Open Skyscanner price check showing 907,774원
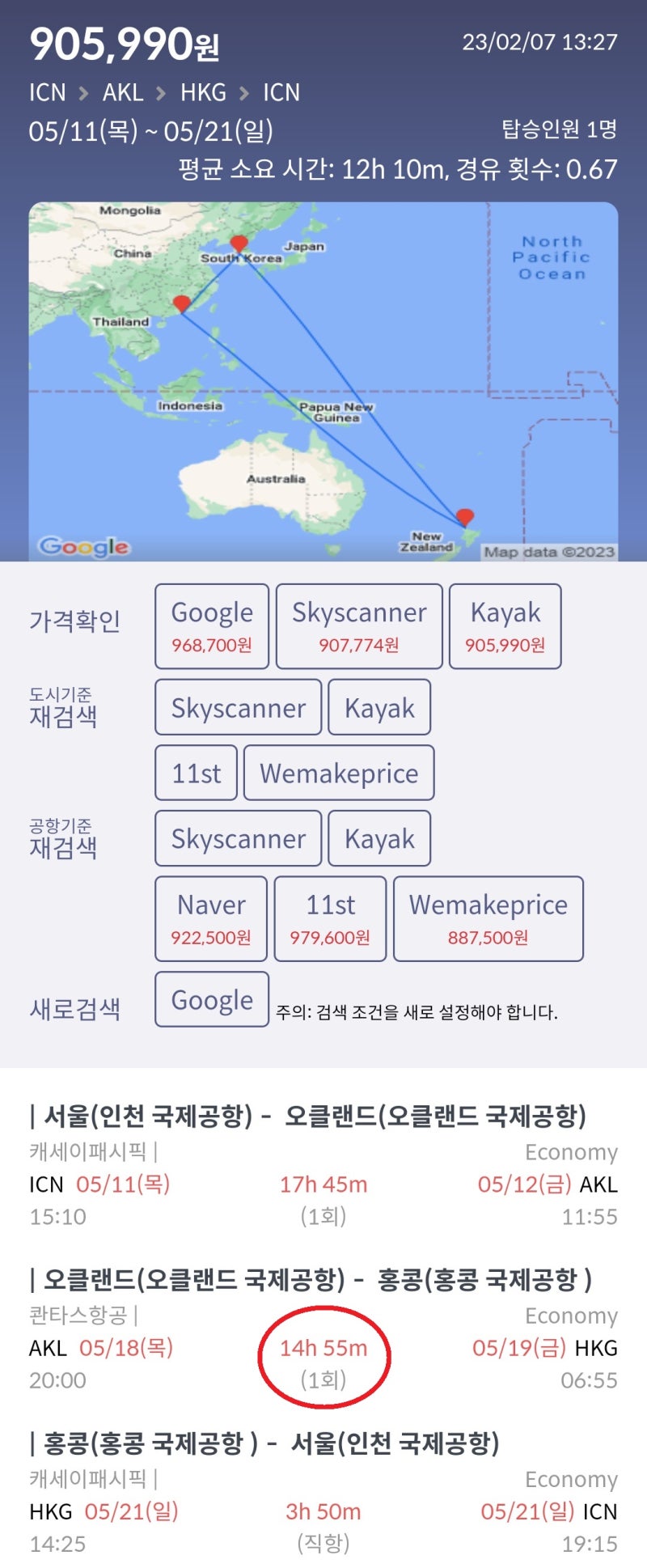647x1568 pixels. [358, 625]
